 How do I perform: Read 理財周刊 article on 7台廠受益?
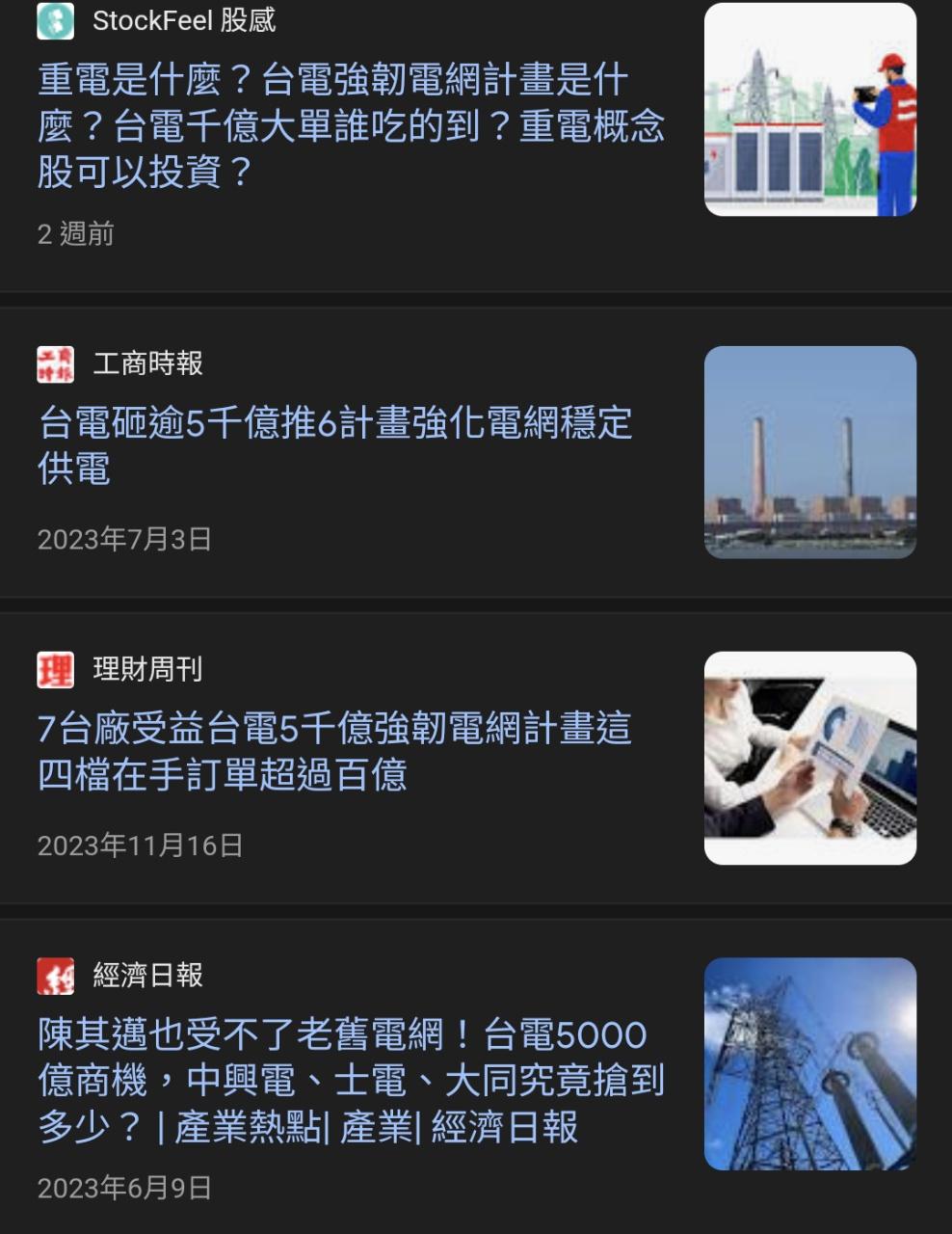tap(333, 751)
